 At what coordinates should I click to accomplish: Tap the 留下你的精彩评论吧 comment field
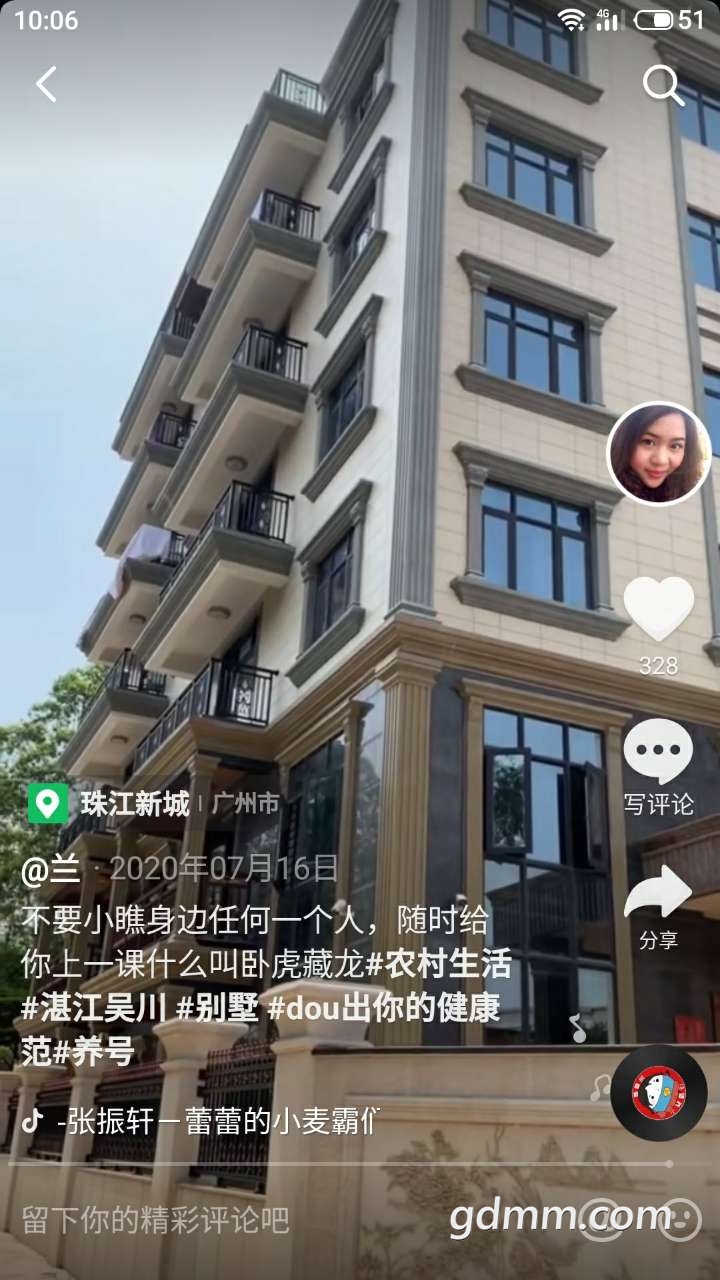pos(155,1220)
